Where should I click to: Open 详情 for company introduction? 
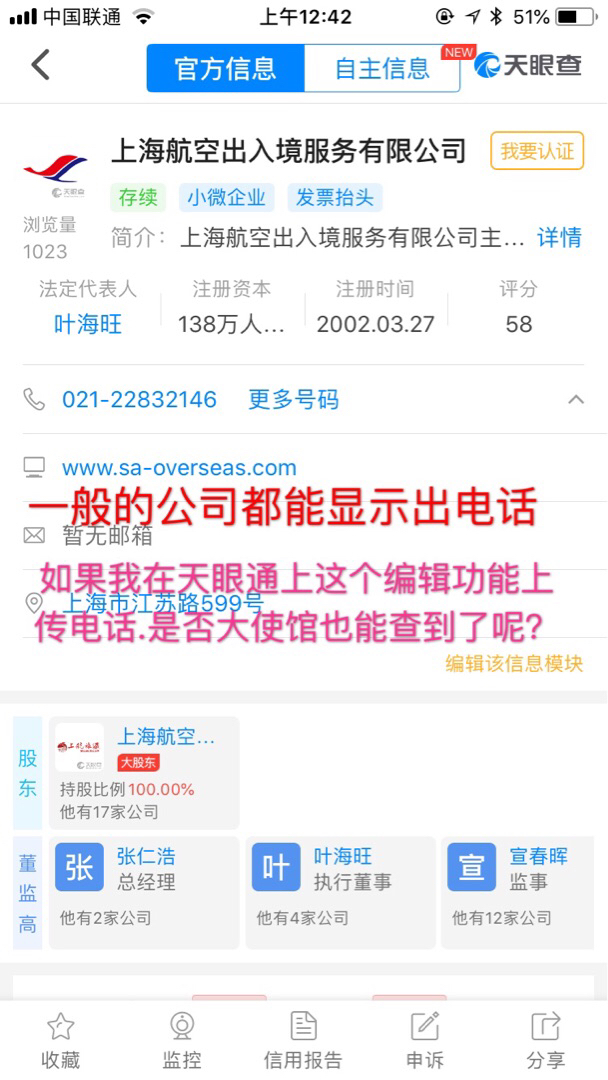(x=559, y=238)
